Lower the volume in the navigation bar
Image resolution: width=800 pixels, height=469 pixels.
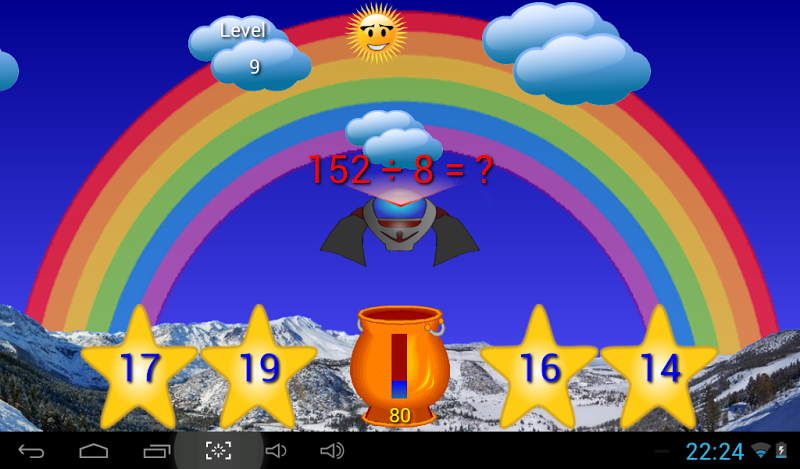pos(275,451)
